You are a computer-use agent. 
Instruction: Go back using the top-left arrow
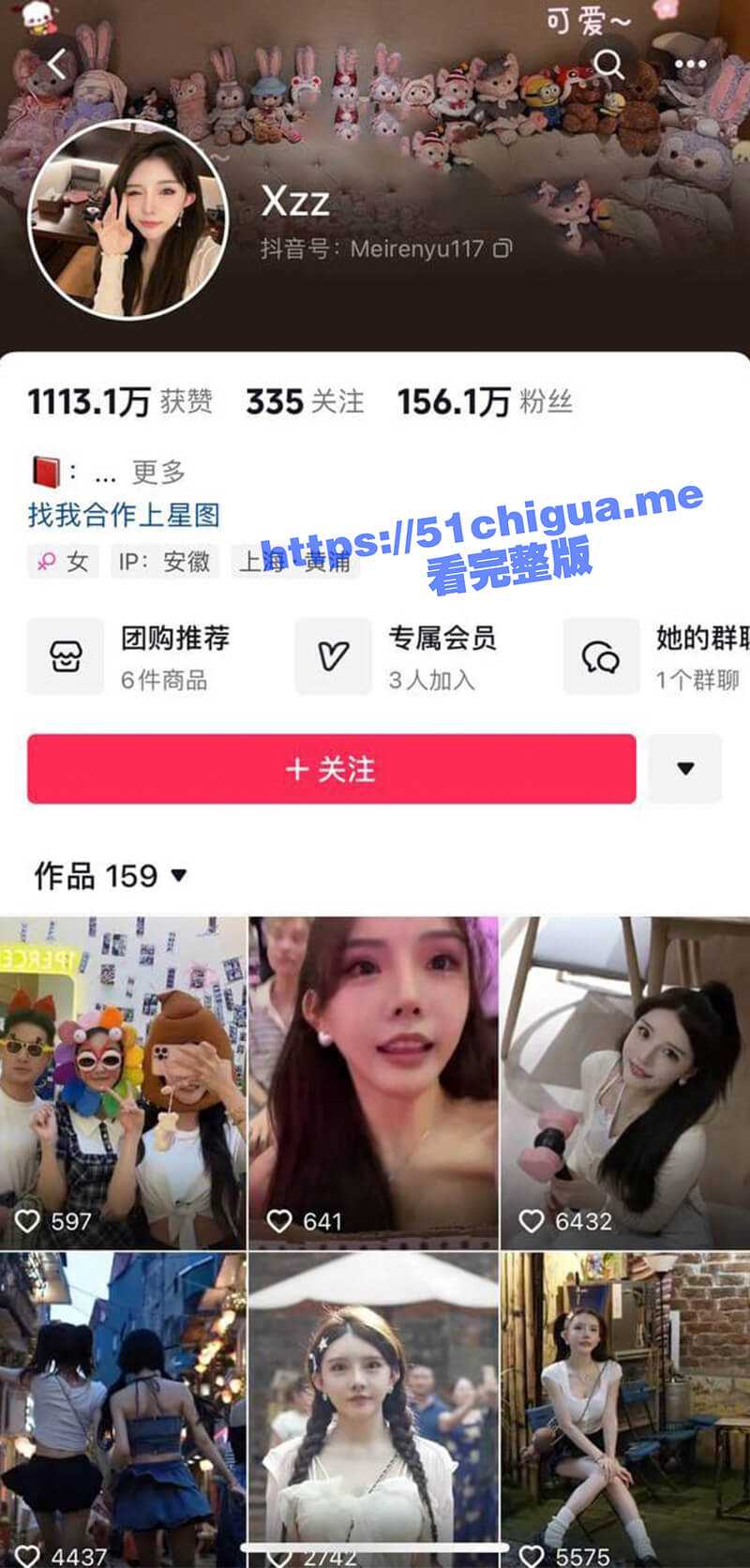click(x=58, y=65)
